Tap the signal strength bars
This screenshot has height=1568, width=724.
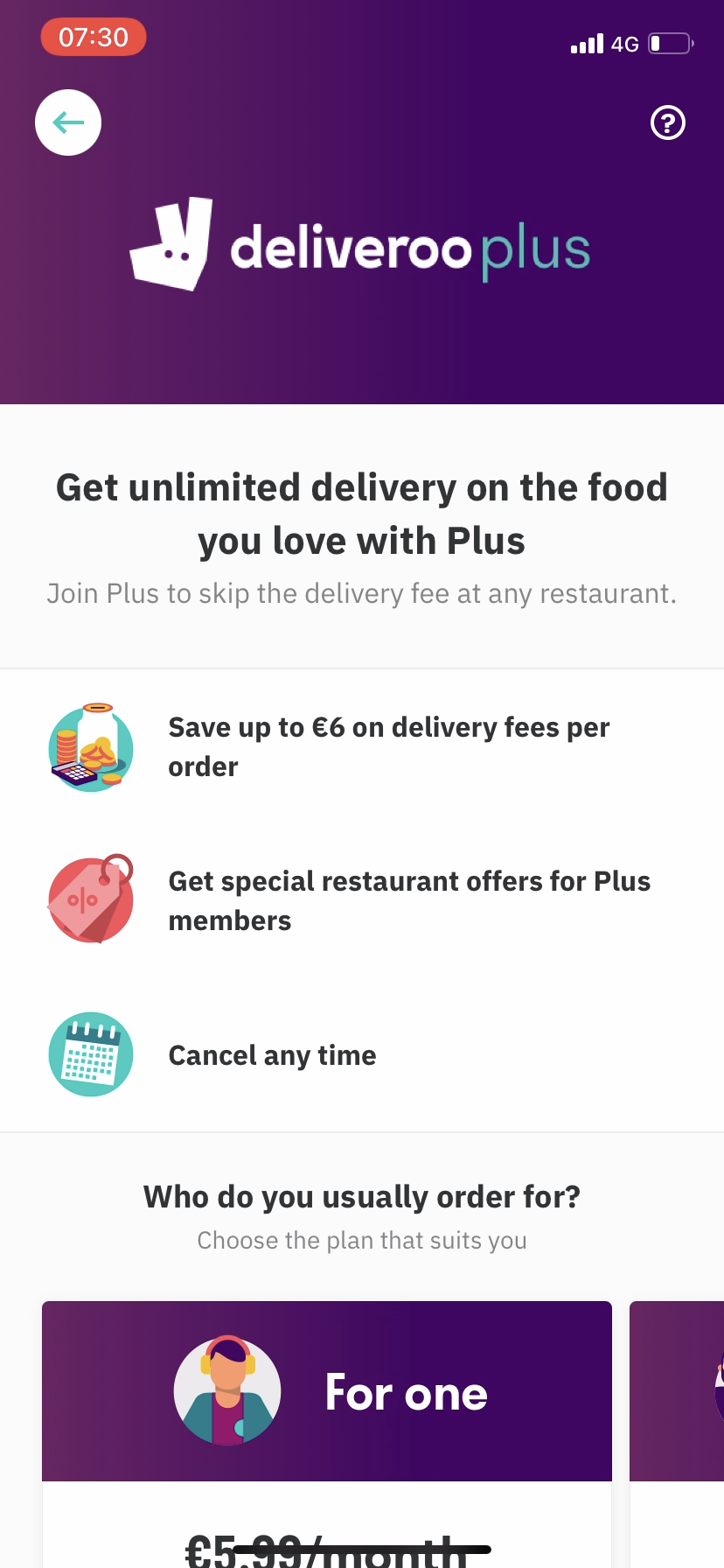(x=585, y=43)
